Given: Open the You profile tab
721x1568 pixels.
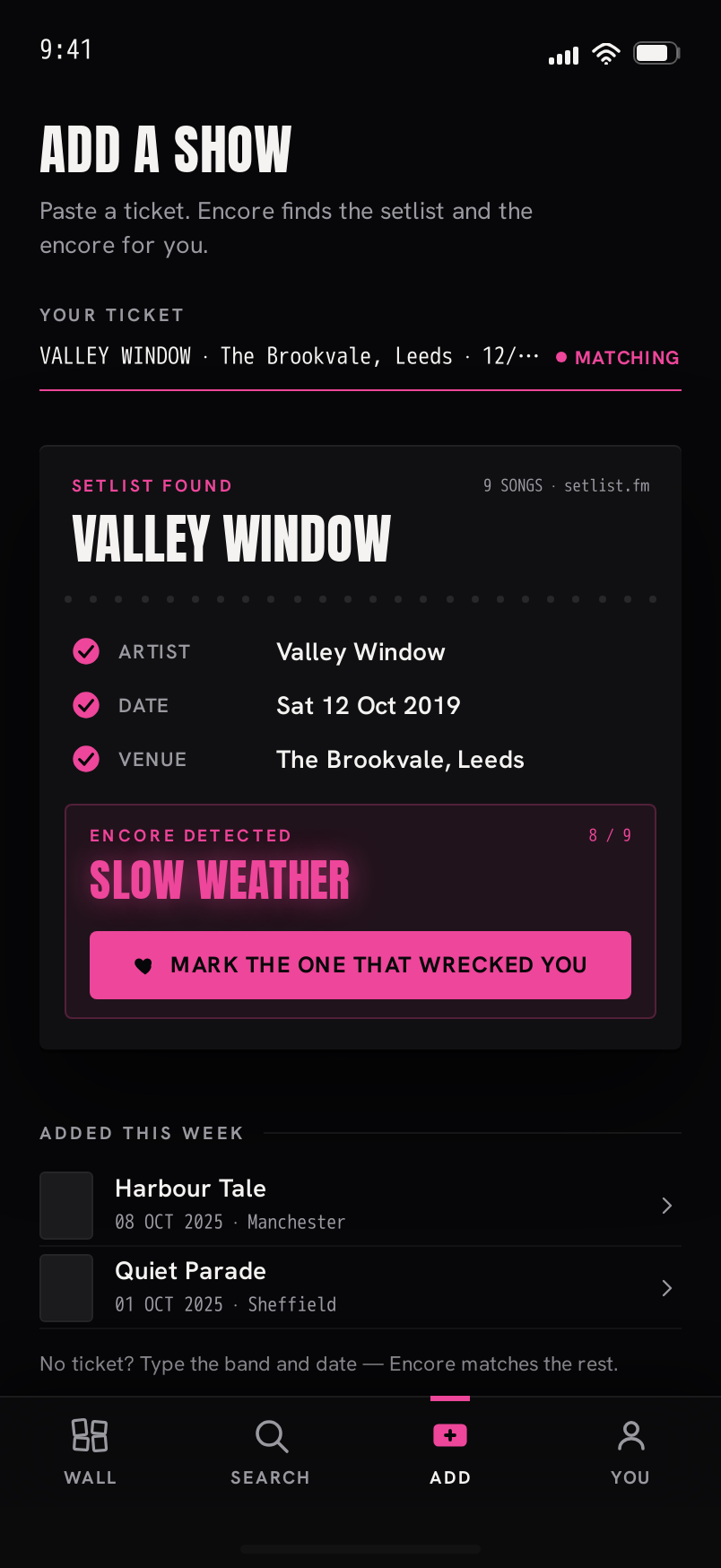Looking at the screenshot, I should click(x=630, y=1450).
